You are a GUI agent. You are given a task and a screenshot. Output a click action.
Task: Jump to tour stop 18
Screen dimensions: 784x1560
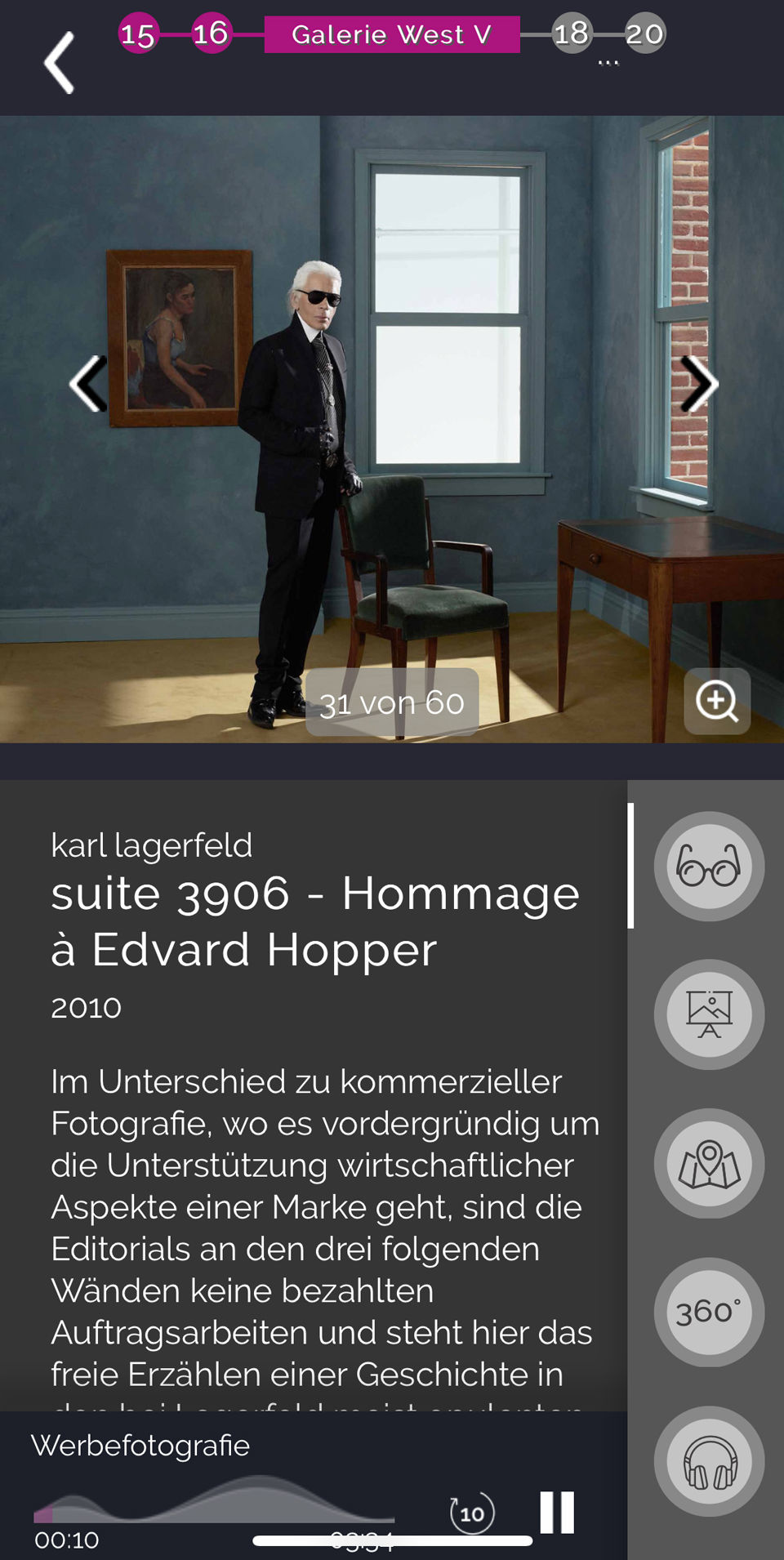[571, 33]
